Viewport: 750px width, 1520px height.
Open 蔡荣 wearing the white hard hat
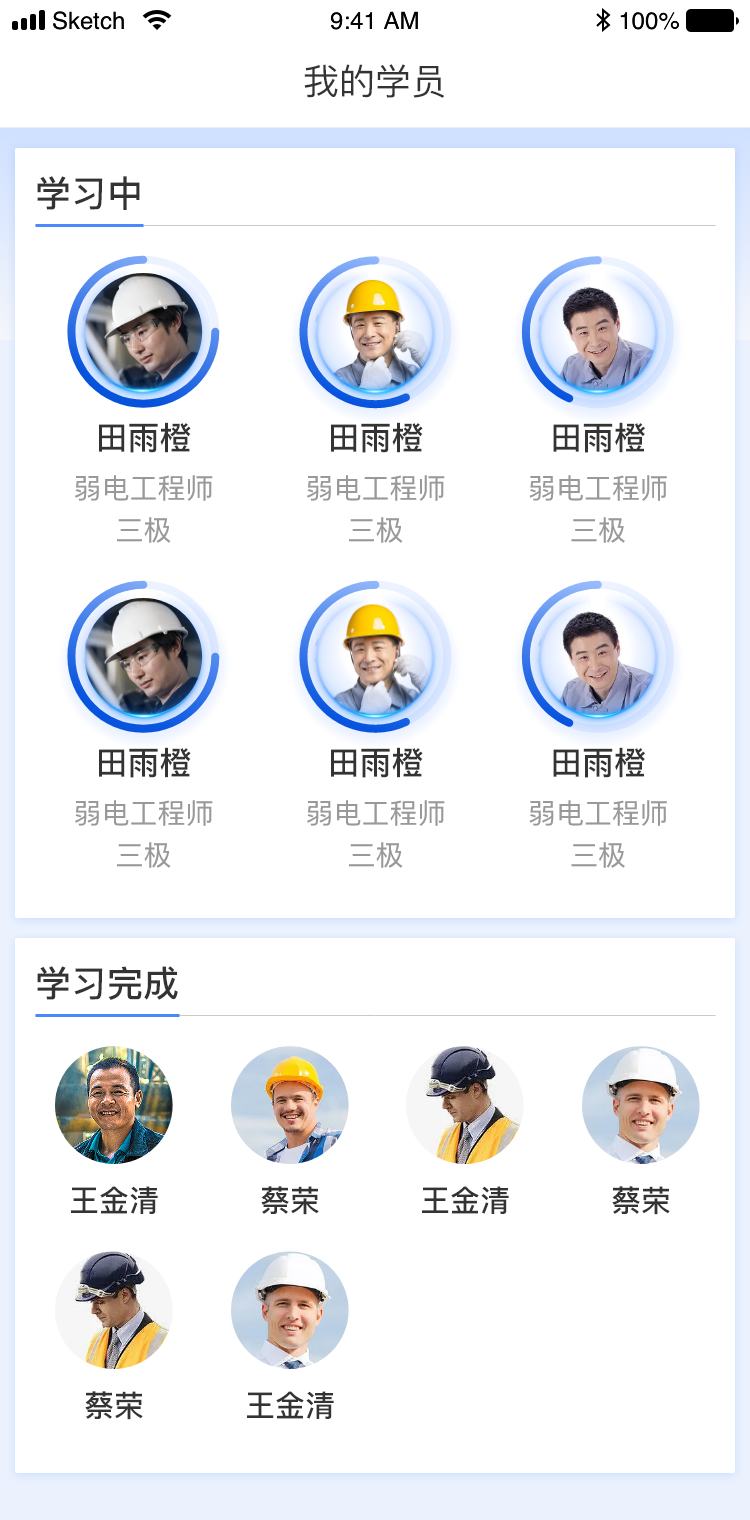click(x=641, y=1105)
